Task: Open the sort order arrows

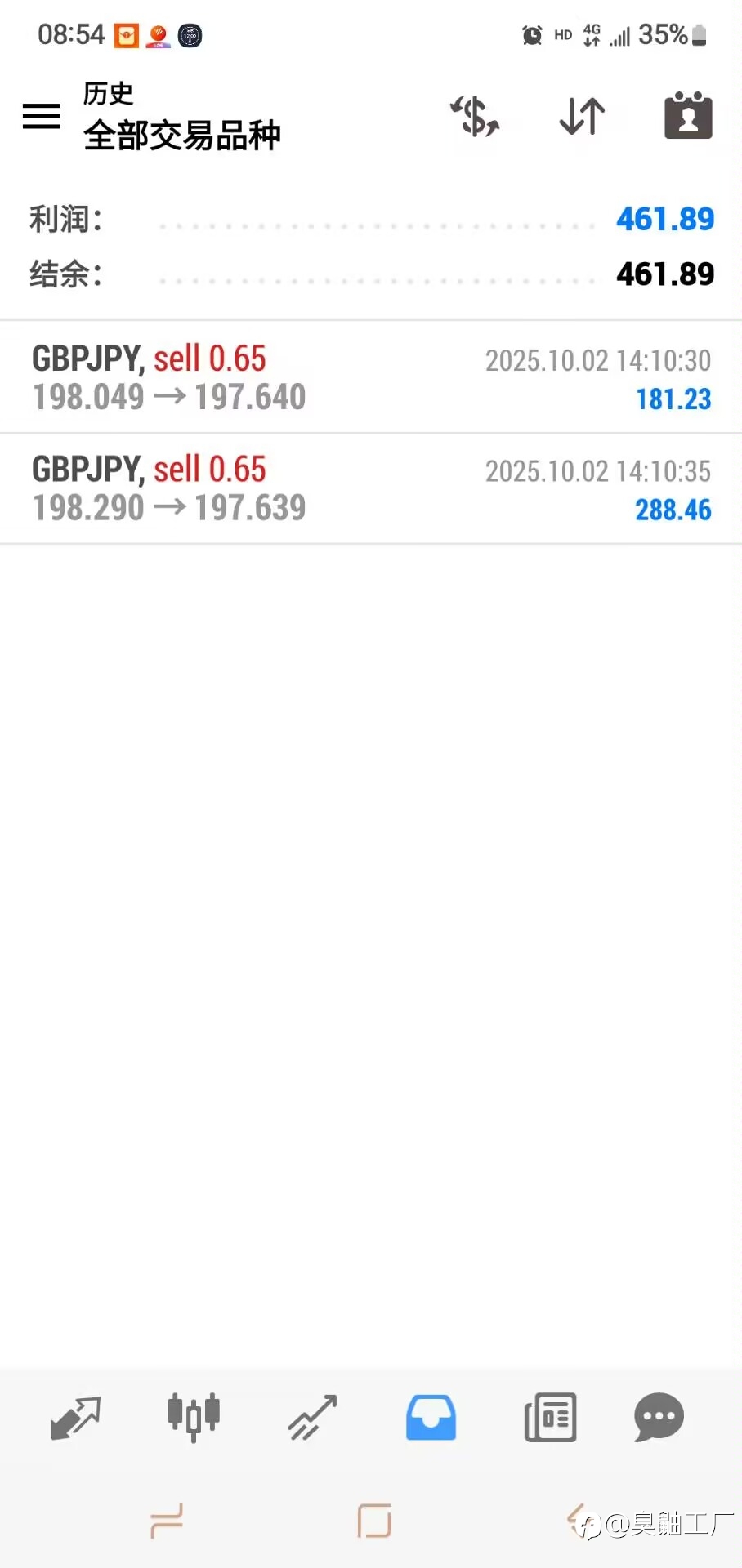Action: (582, 116)
